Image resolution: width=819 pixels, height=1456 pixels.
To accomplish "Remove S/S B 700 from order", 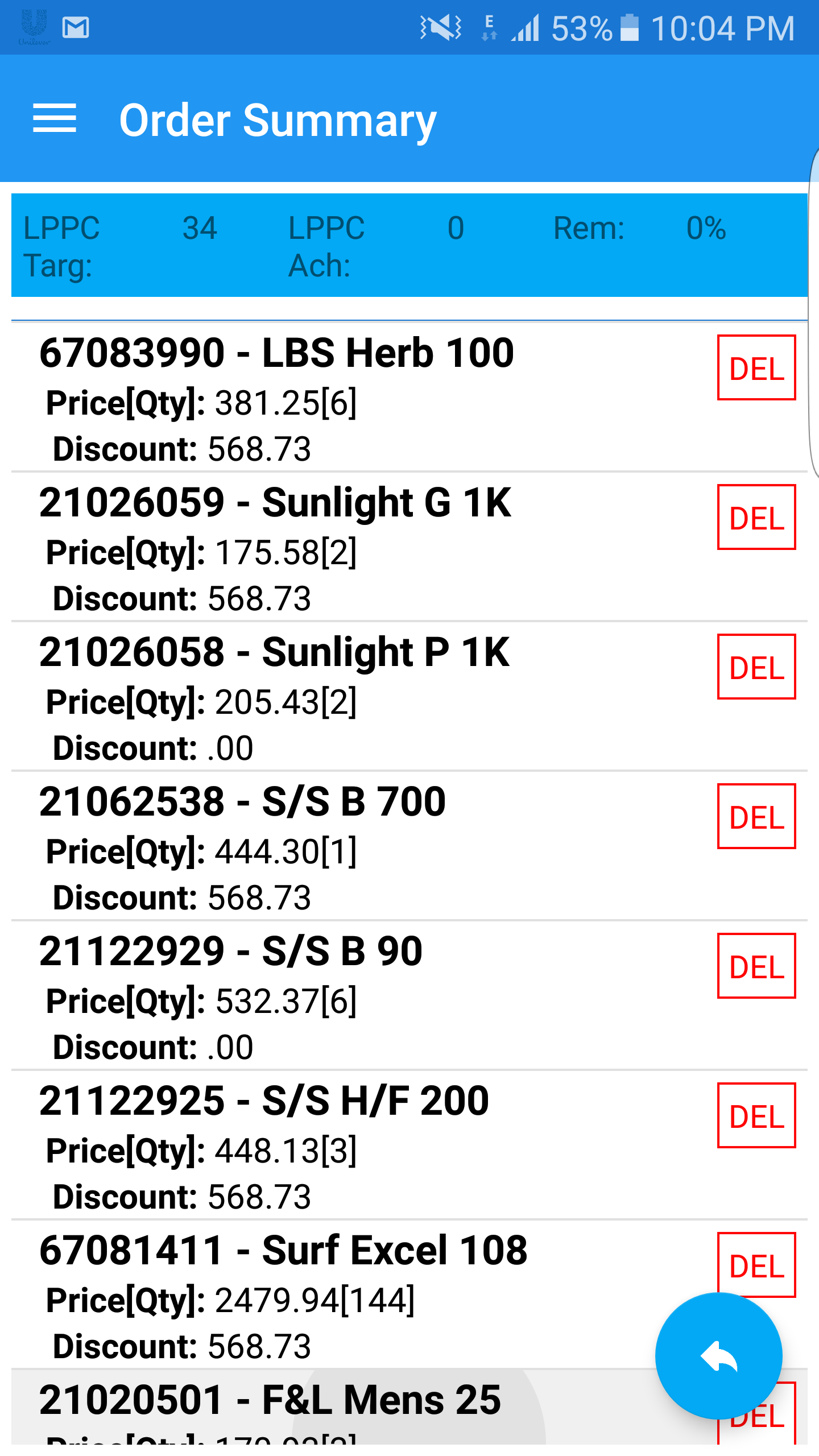I will click(x=756, y=817).
